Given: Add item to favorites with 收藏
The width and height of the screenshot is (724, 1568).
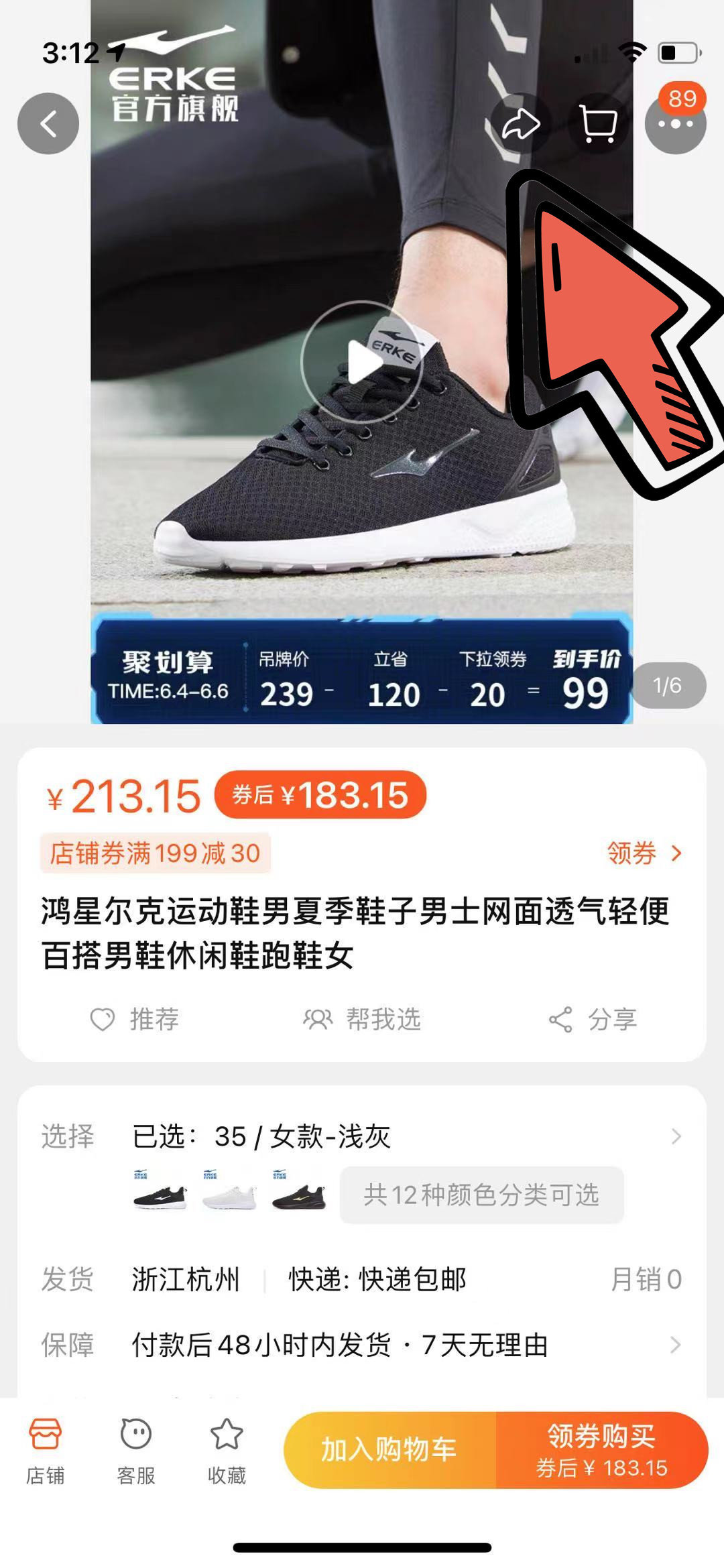Looking at the screenshot, I should pyautogui.click(x=227, y=1451).
